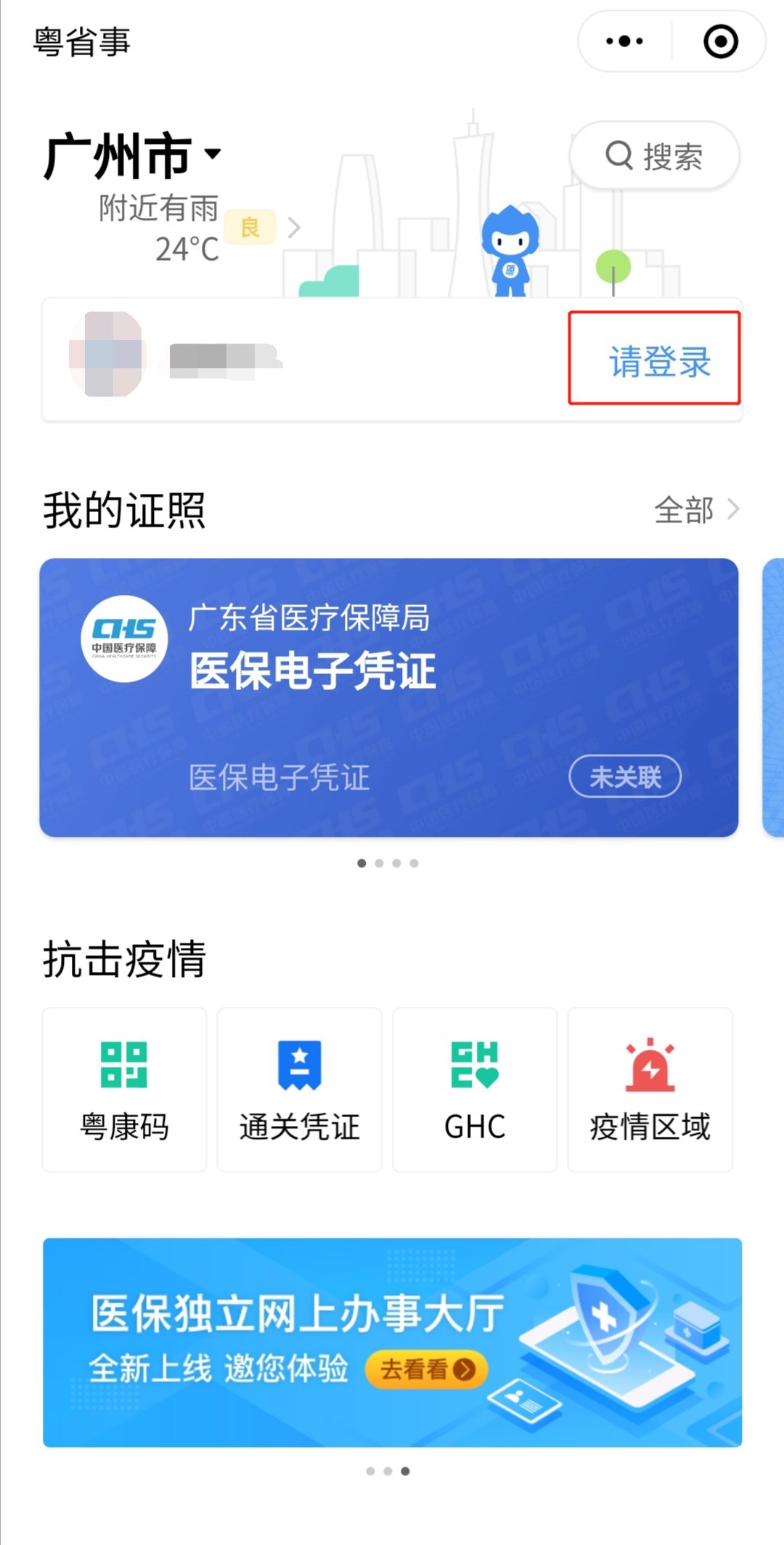
Task: Tap 请登录 to log in
Action: point(658,361)
